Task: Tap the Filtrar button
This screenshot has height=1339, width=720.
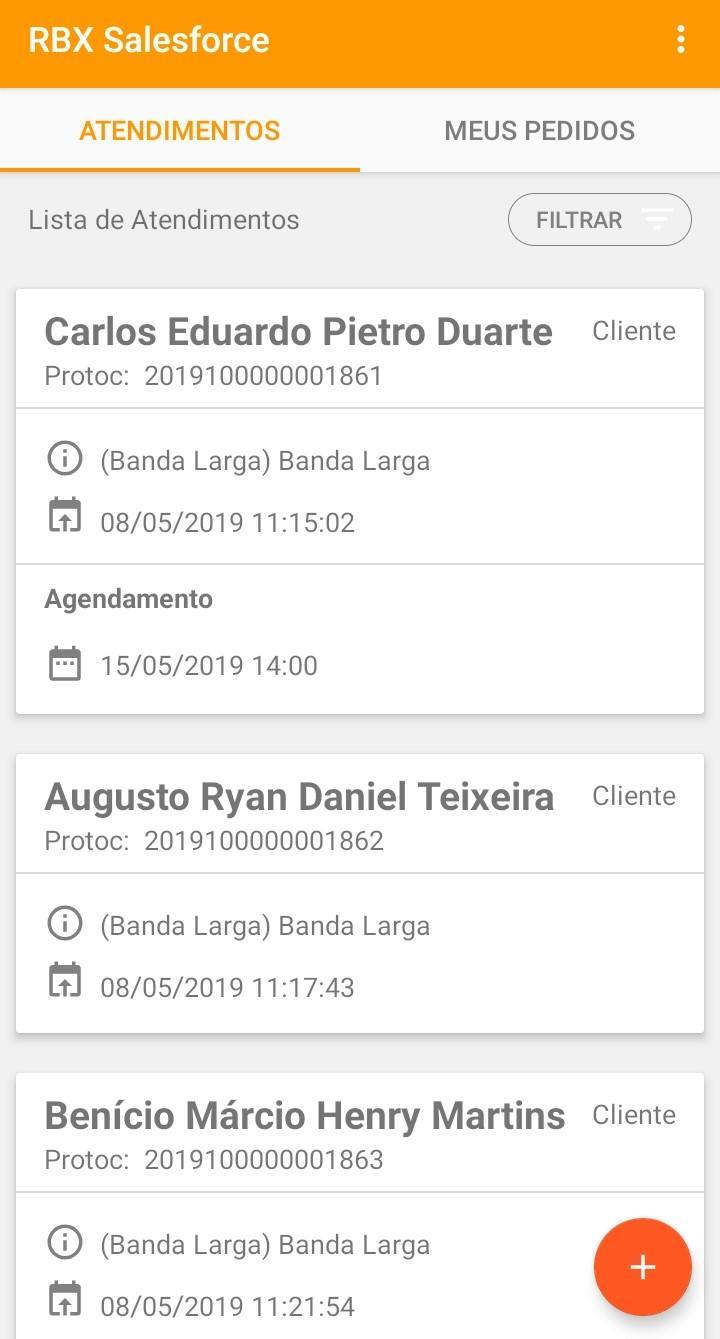Action: [600, 220]
